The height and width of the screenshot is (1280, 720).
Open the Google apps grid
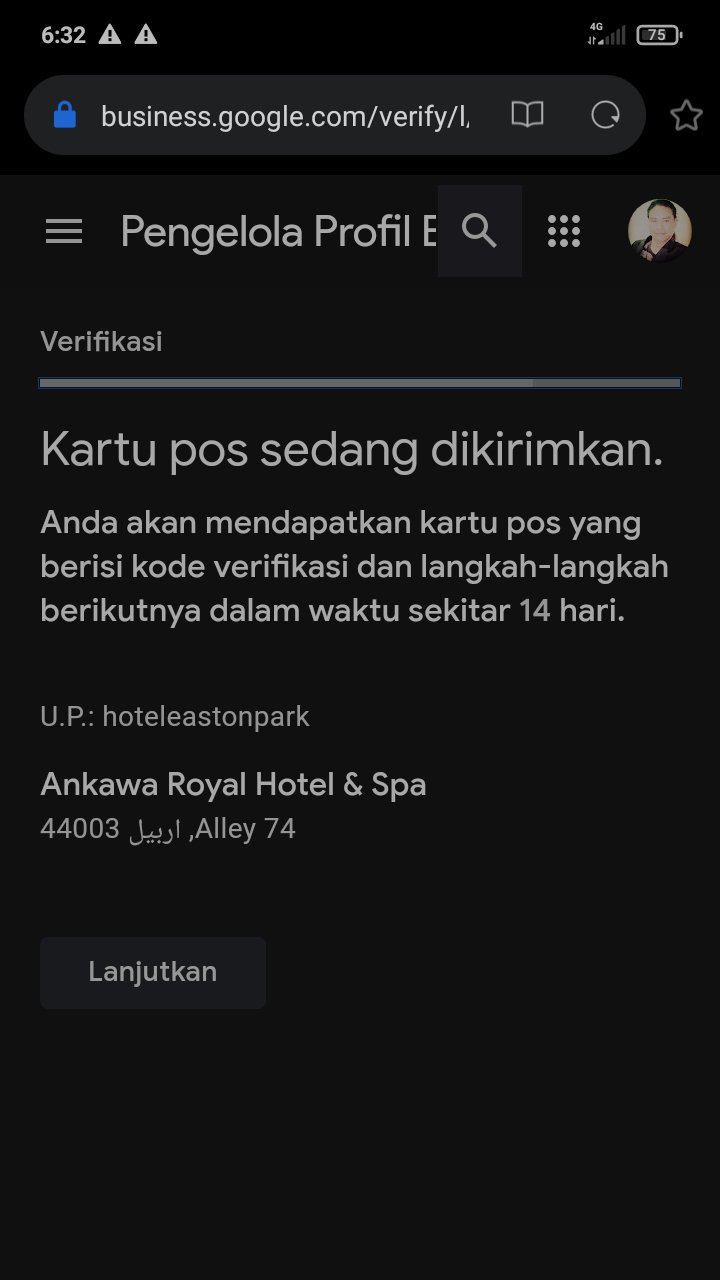point(564,231)
